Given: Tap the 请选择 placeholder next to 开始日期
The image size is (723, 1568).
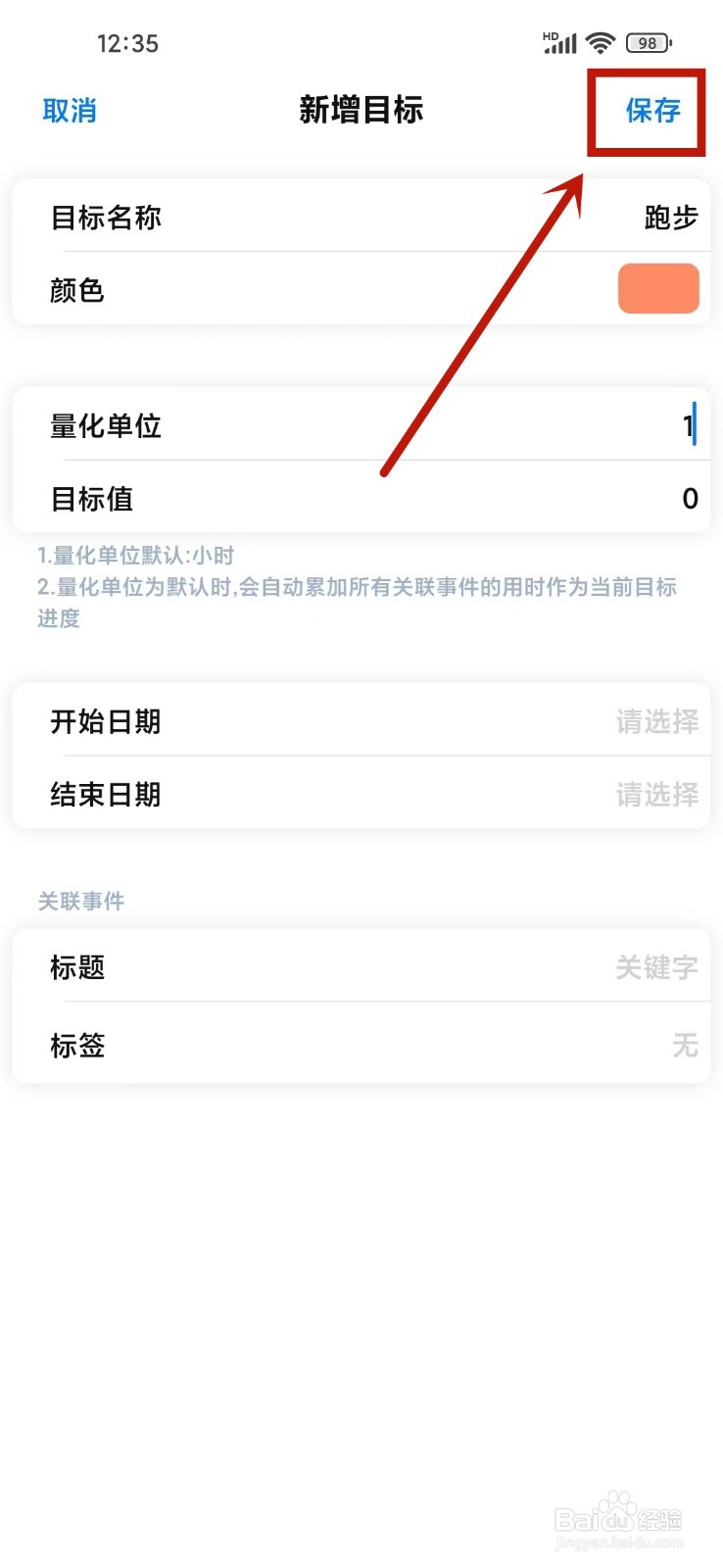Looking at the screenshot, I should (x=657, y=722).
